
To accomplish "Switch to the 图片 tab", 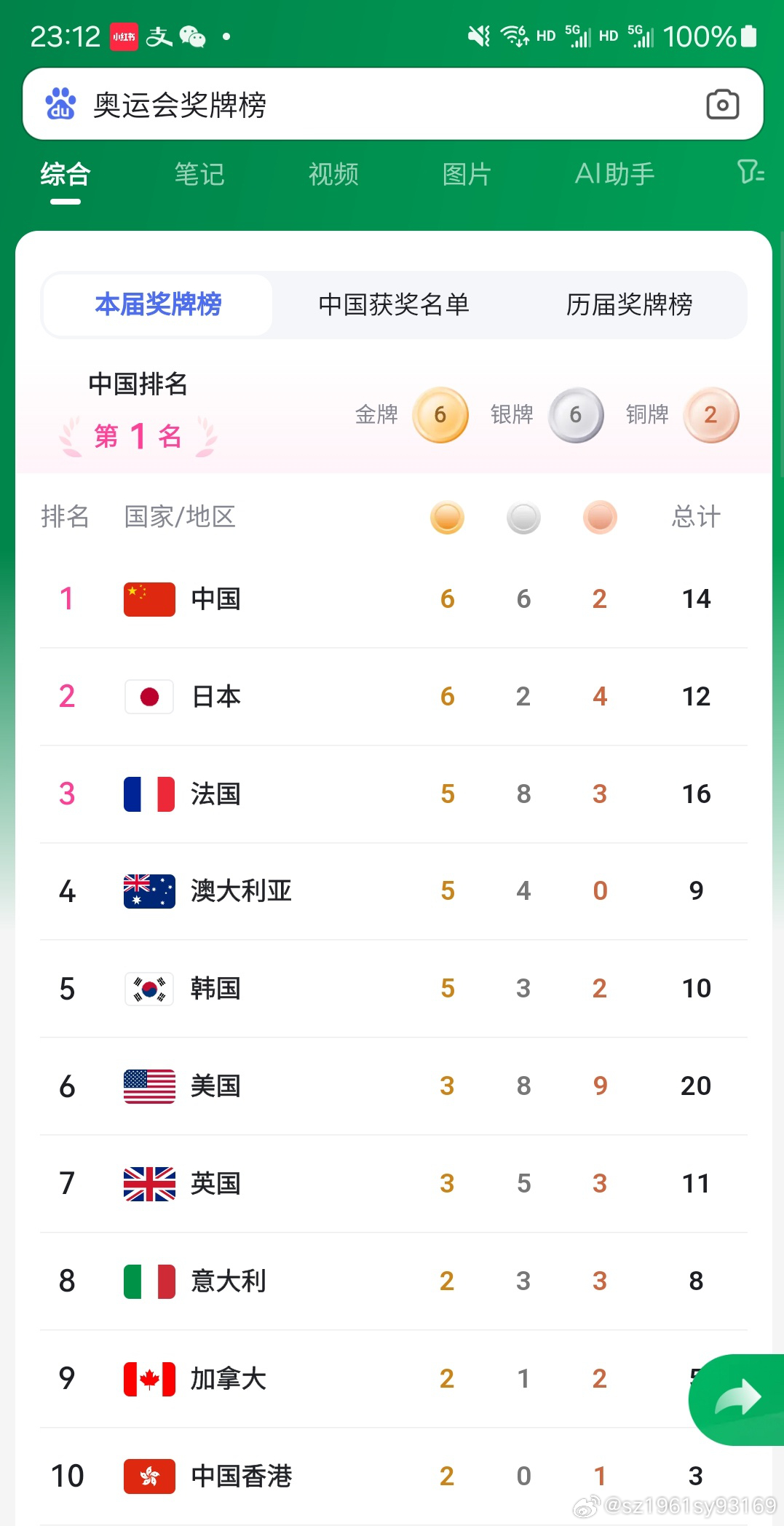I will click(x=467, y=174).
